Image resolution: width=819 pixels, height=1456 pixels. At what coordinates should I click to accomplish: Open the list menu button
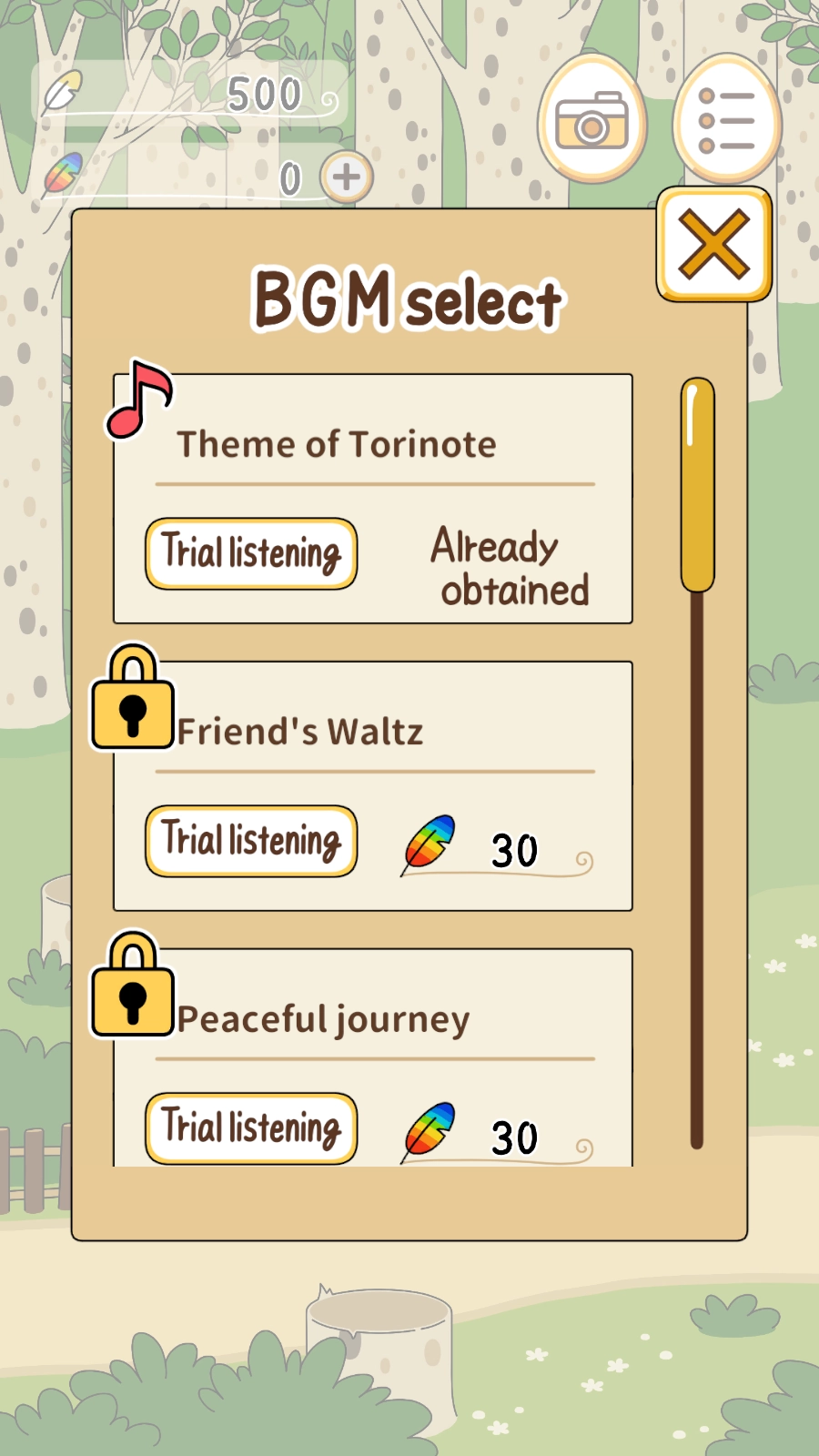(x=726, y=120)
